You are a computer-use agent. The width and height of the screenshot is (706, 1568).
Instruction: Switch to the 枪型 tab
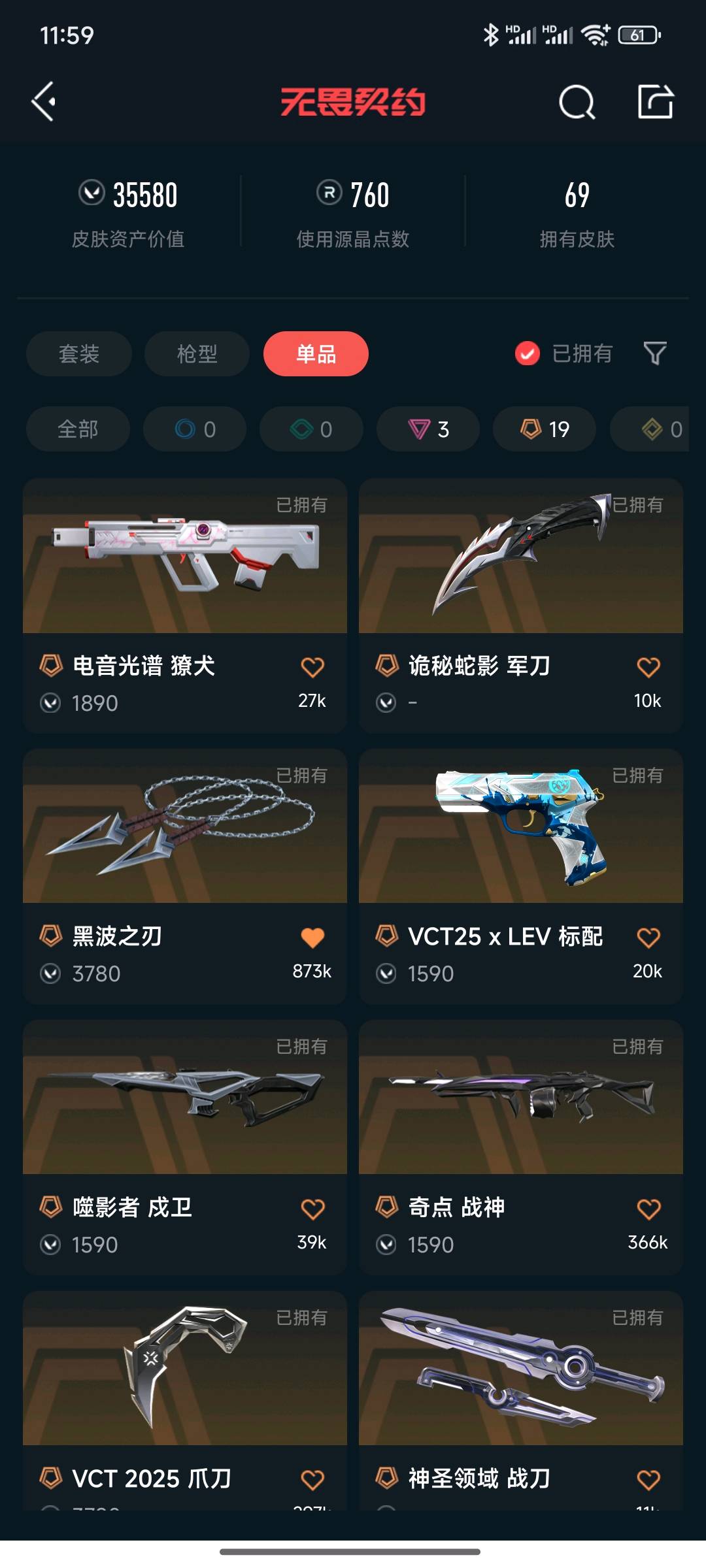tap(197, 354)
